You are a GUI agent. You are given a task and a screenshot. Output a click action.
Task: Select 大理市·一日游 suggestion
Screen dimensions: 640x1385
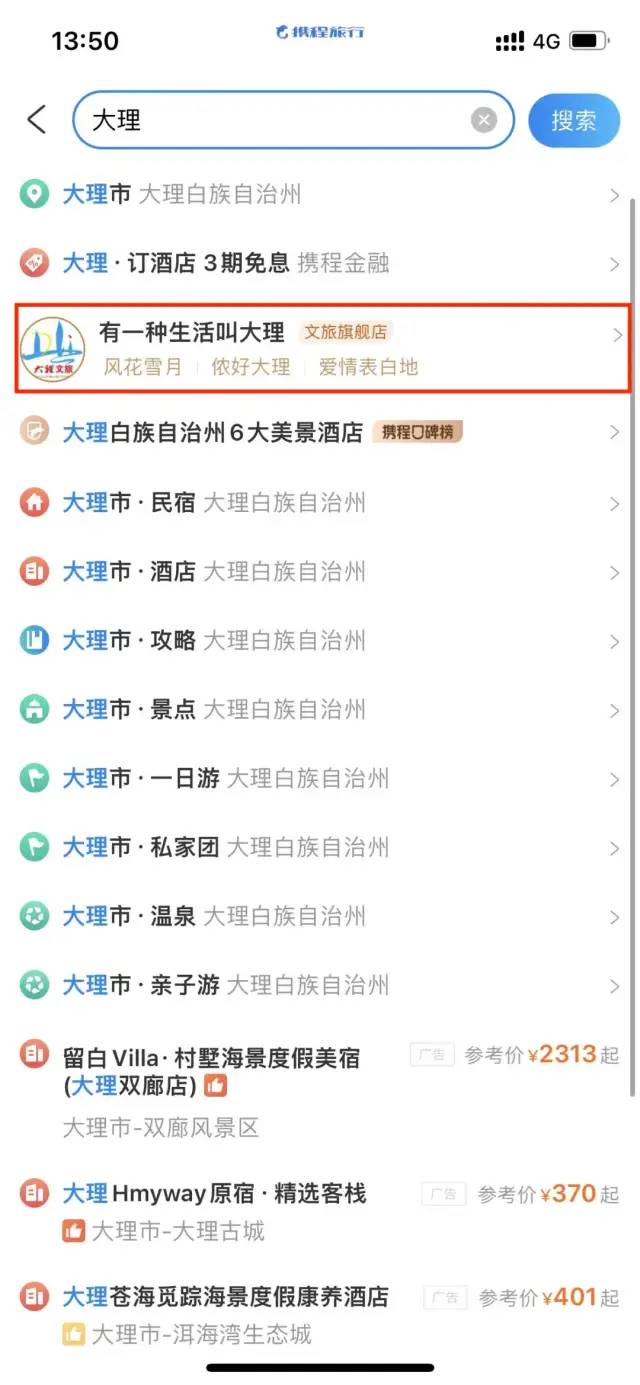(x=320, y=779)
